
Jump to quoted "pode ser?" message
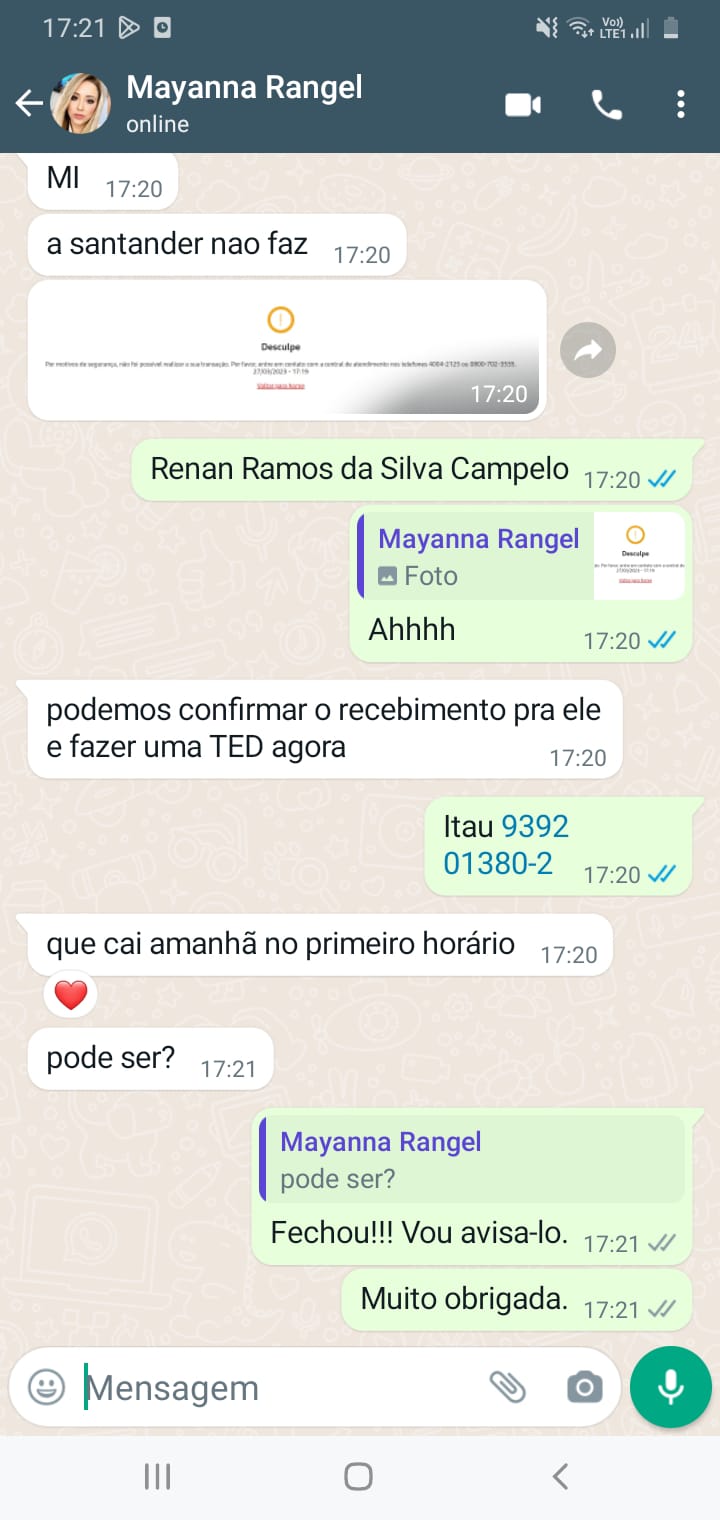[472, 1158]
